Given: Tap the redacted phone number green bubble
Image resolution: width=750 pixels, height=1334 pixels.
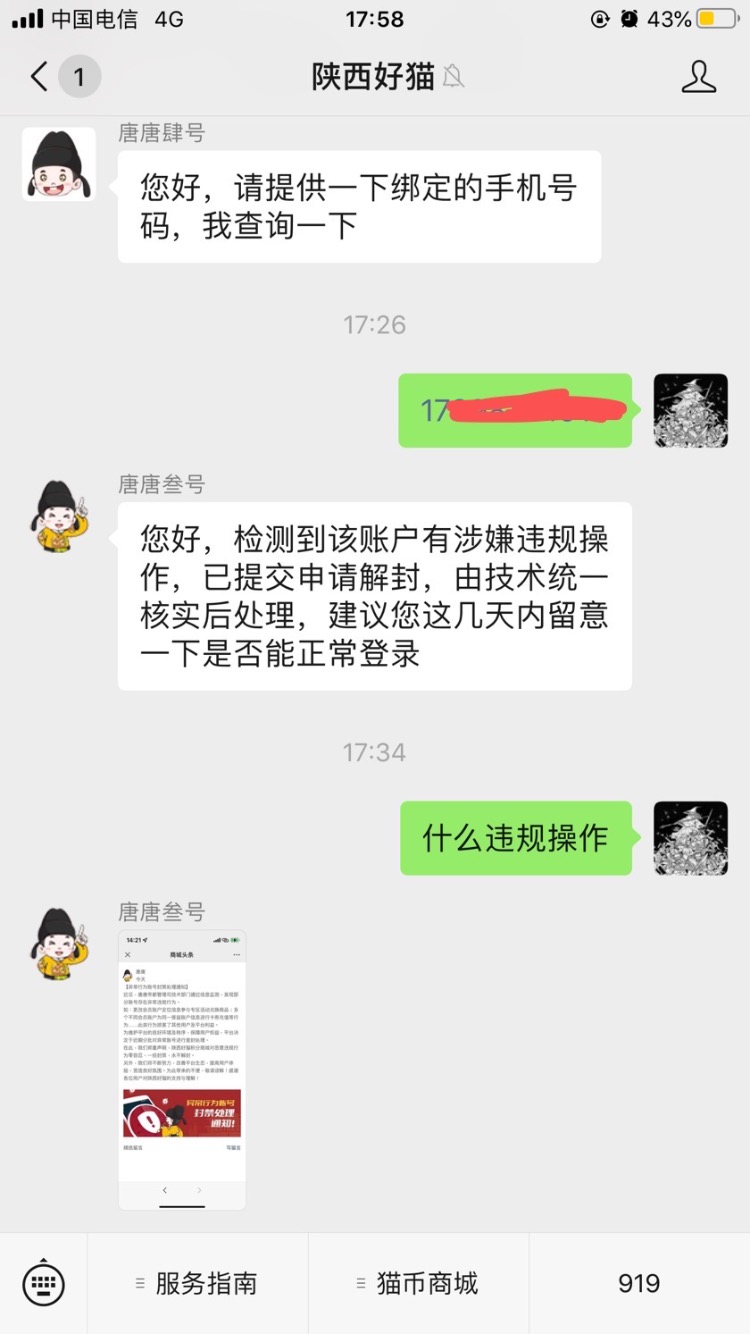Looking at the screenshot, I should 514,410.
